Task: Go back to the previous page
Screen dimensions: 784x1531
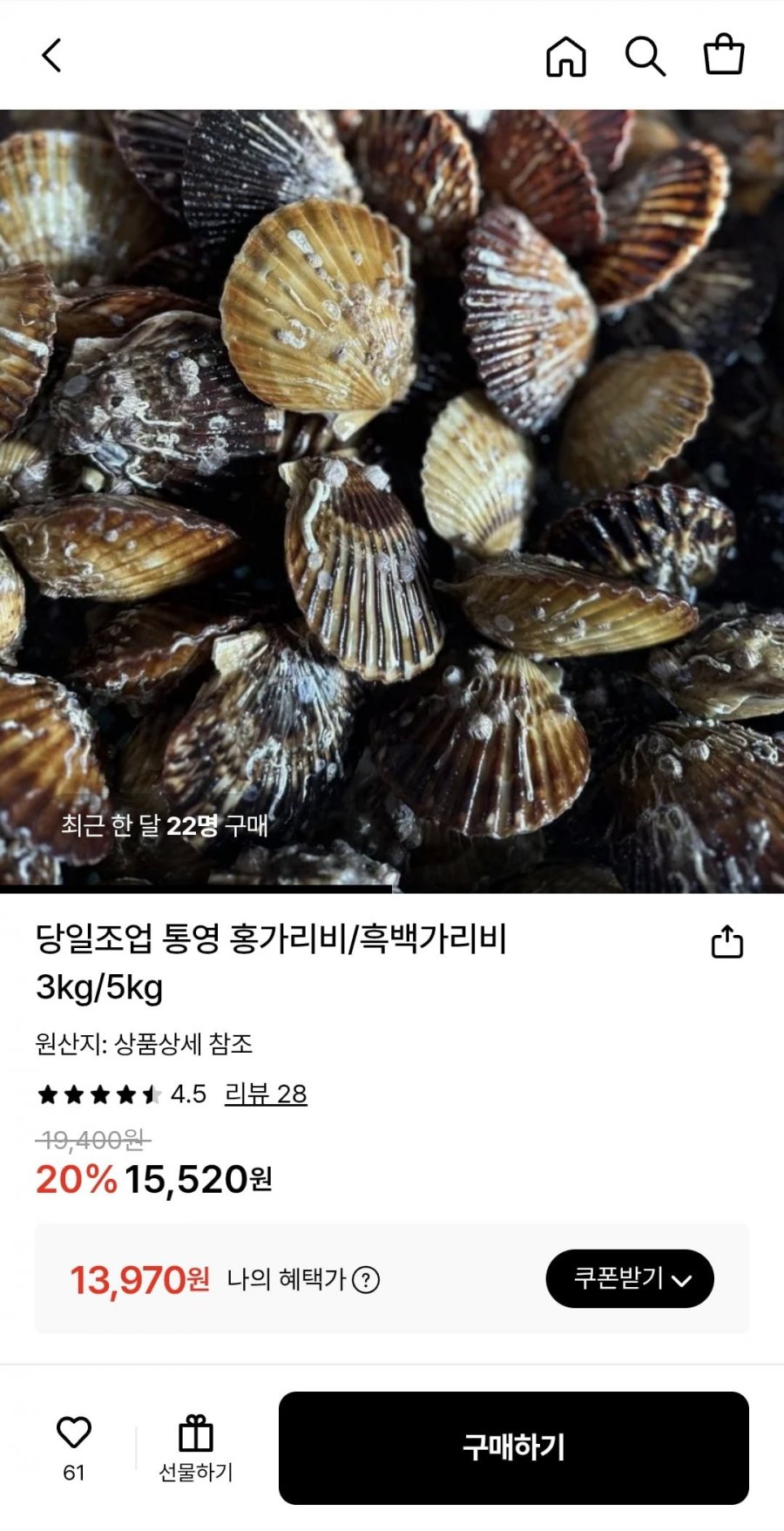Action: (x=52, y=56)
